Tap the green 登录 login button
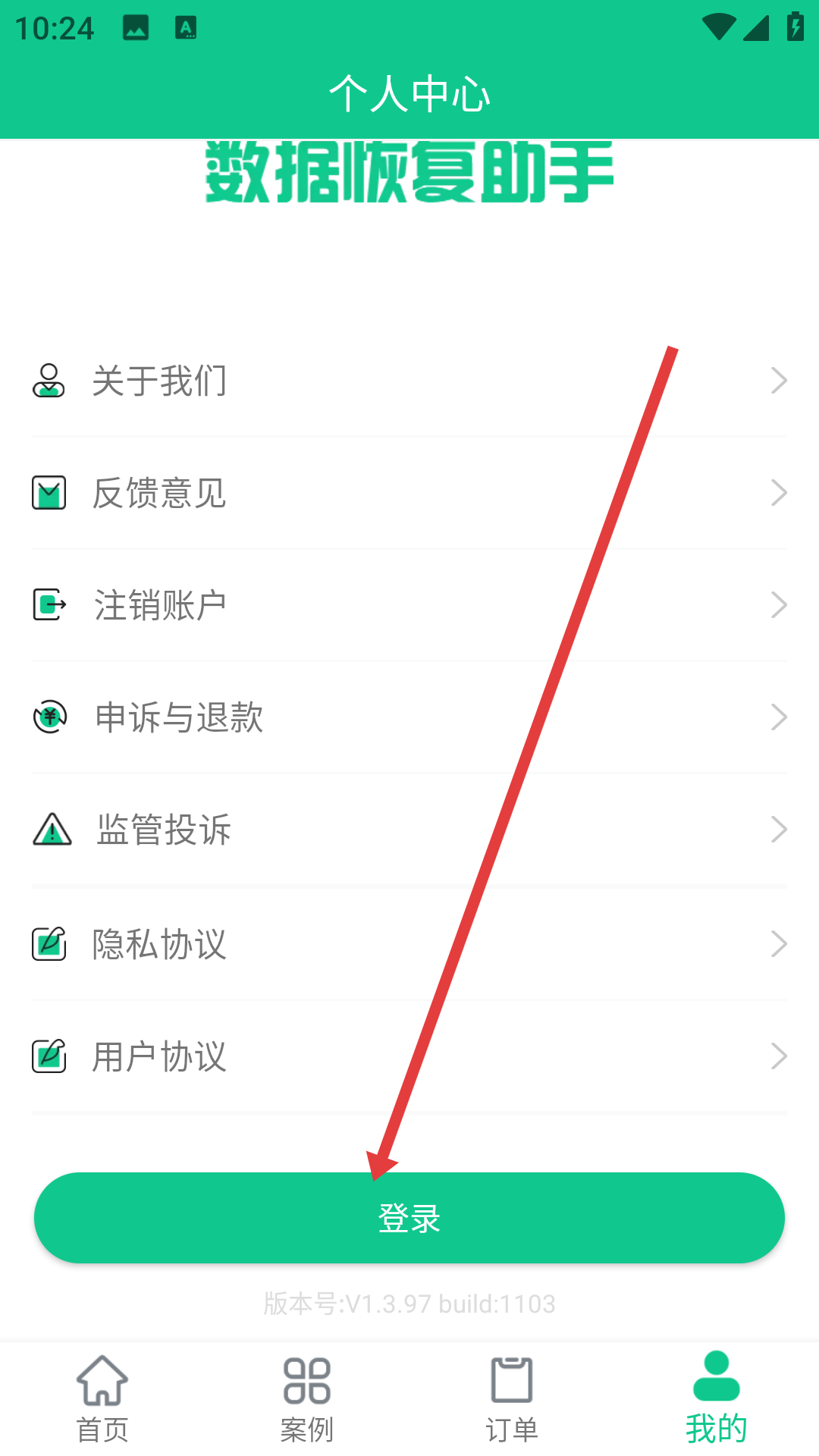The image size is (819, 1456). pyautogui.click(x=409, y=1218)
